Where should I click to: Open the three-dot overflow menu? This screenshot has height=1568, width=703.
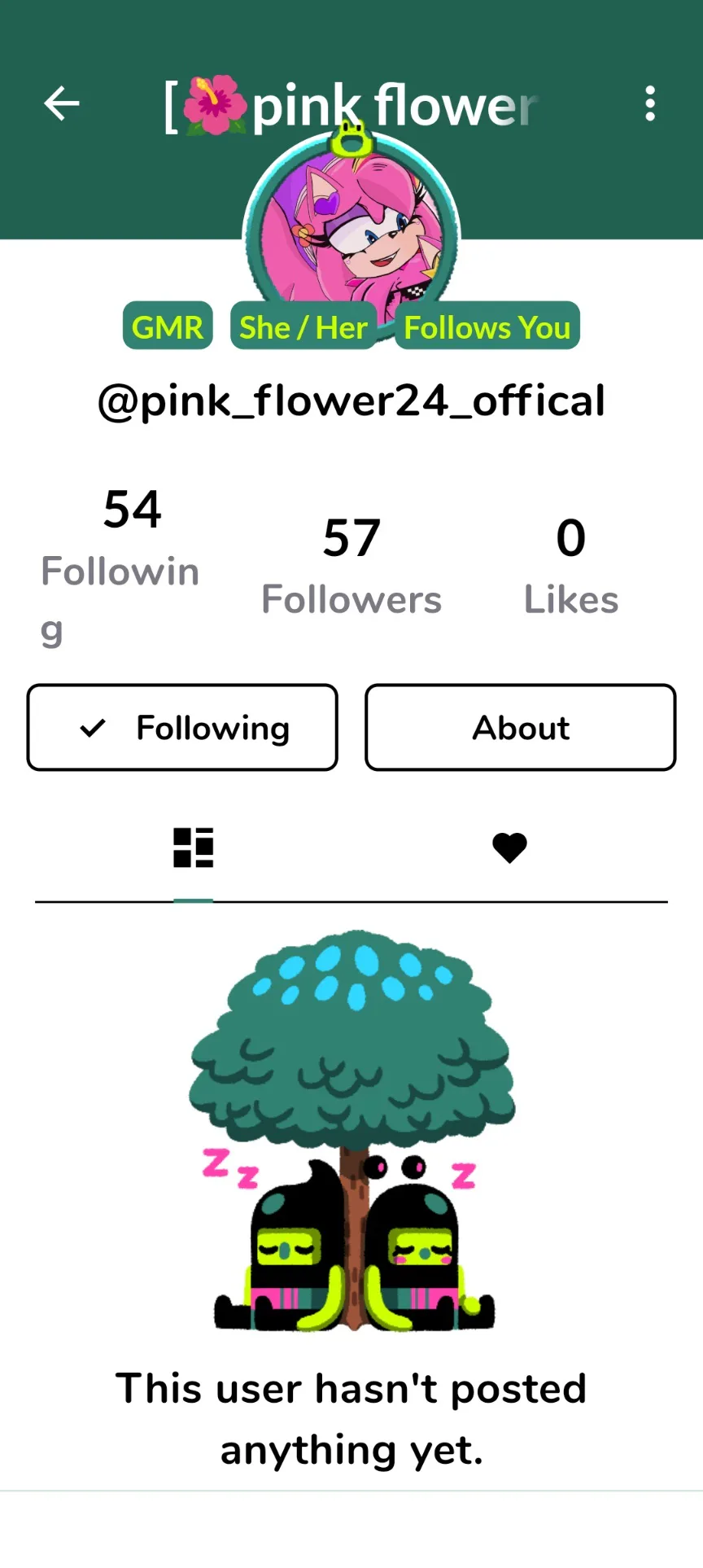tap(649, 104)
